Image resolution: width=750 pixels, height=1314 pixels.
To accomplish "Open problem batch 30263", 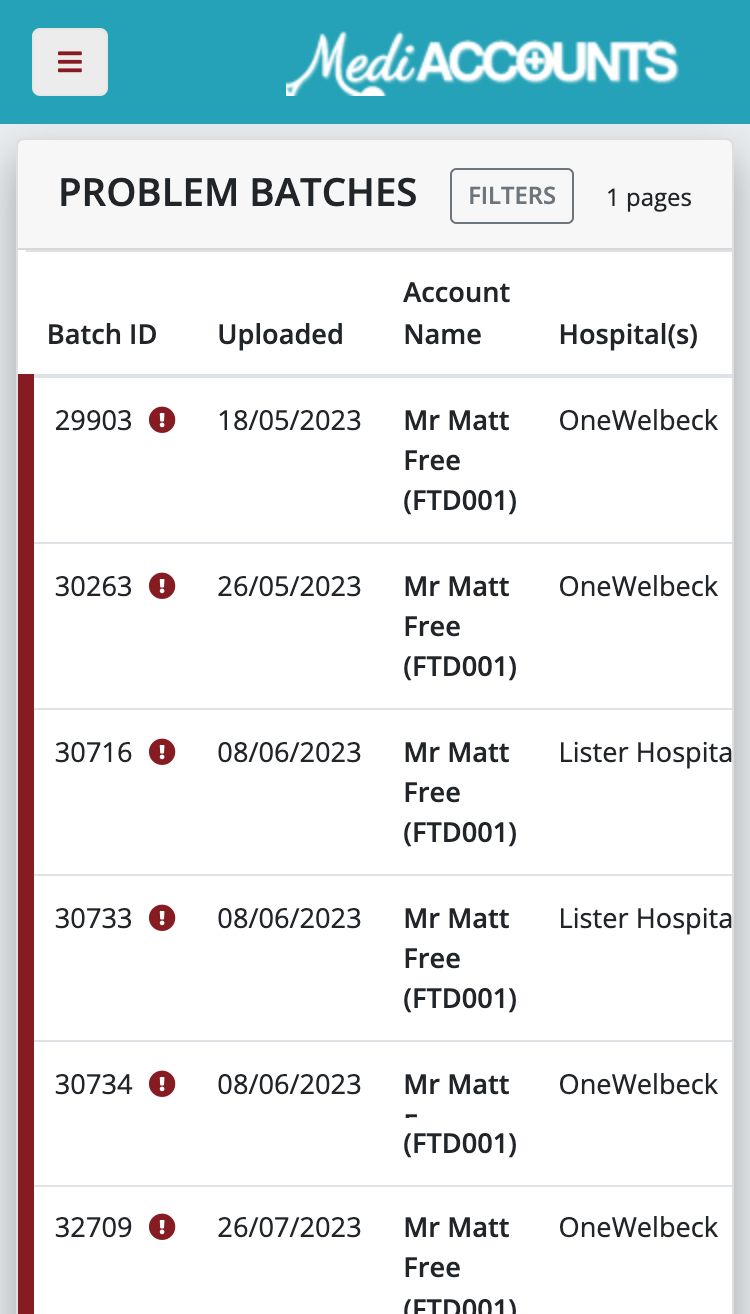I will (93, 587).
